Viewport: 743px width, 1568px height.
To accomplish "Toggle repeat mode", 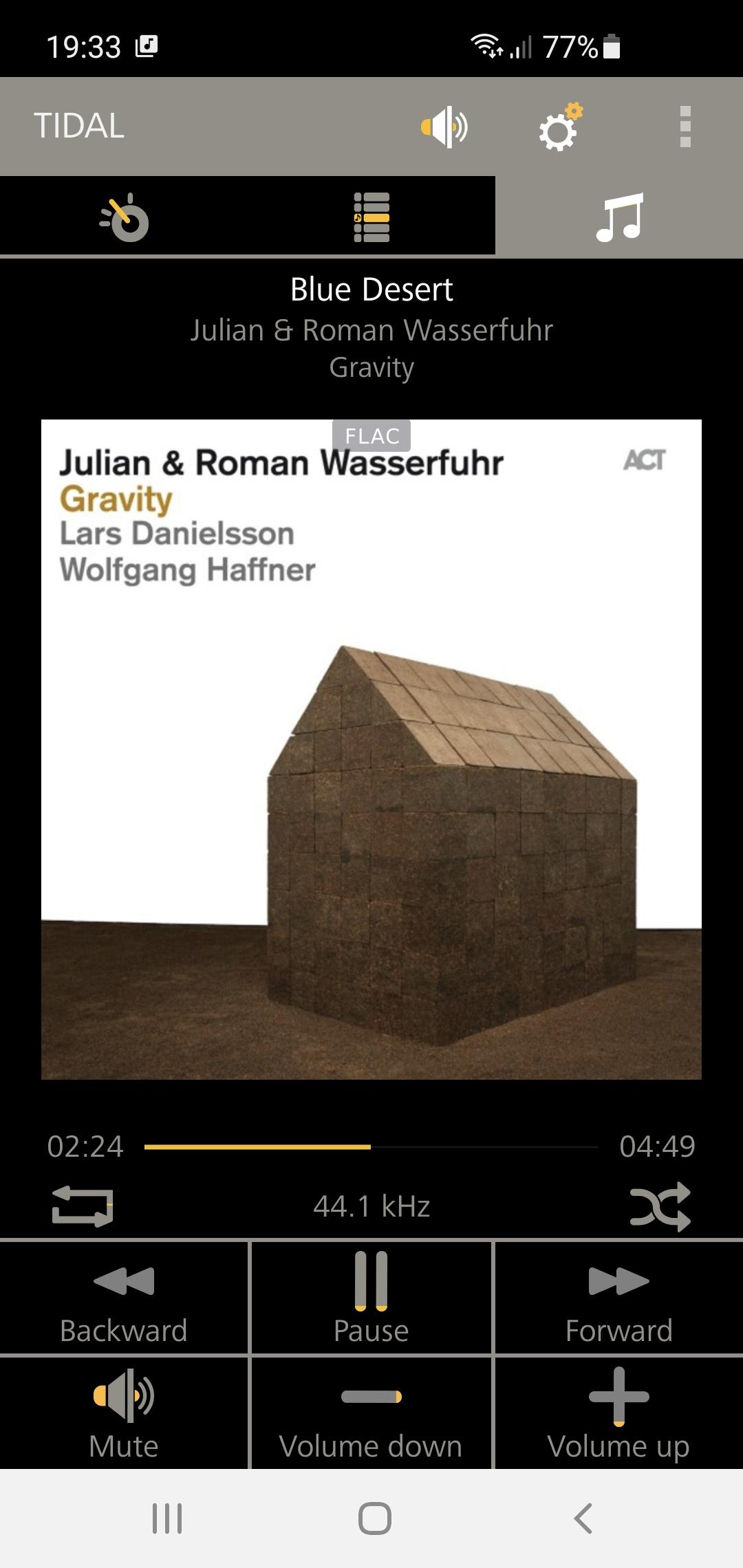I will pyautogui.click(x=83, y=1207).
